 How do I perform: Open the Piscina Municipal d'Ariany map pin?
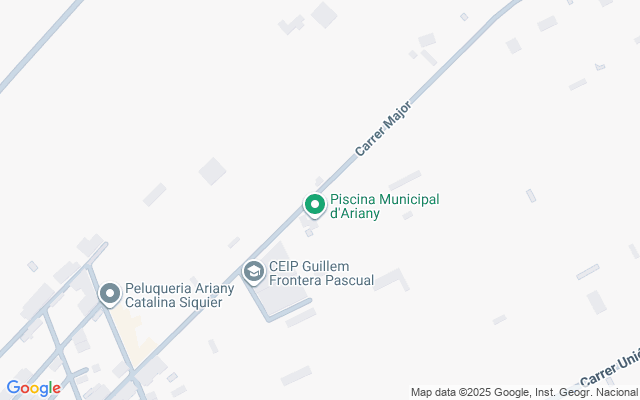click(314, 205)
